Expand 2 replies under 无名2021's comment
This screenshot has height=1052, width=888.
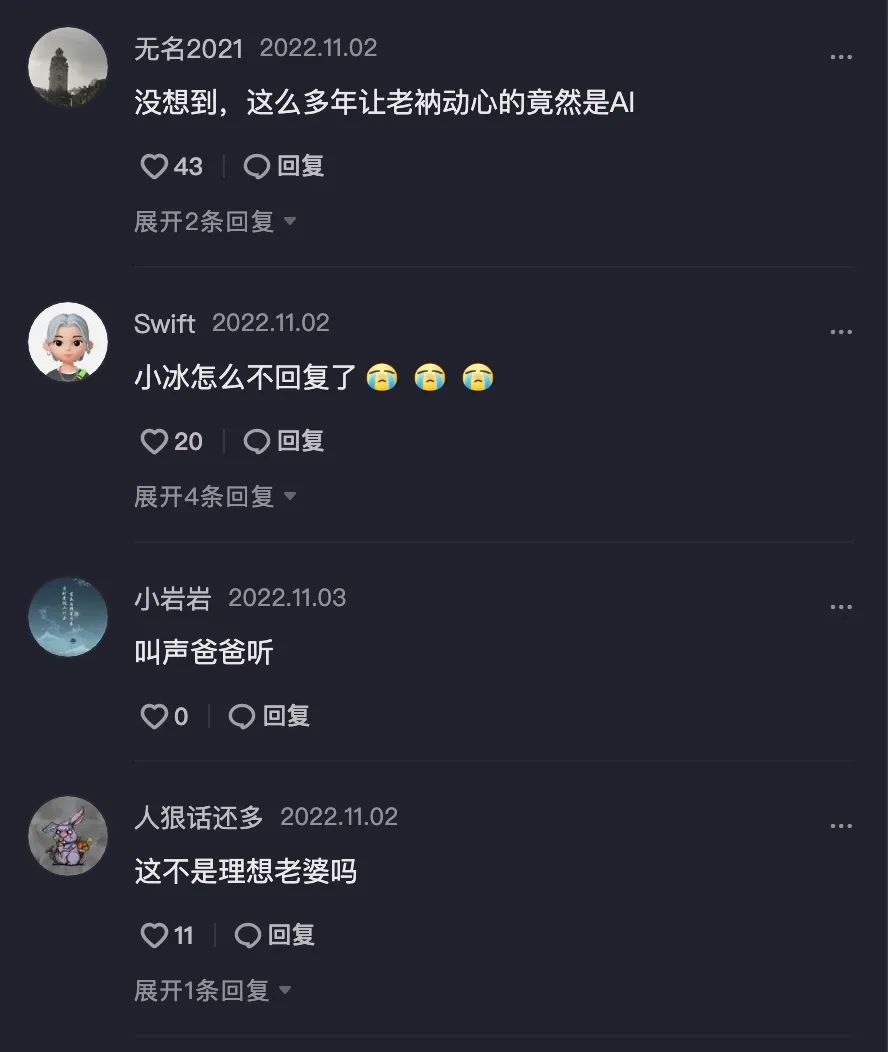(214, 221)
